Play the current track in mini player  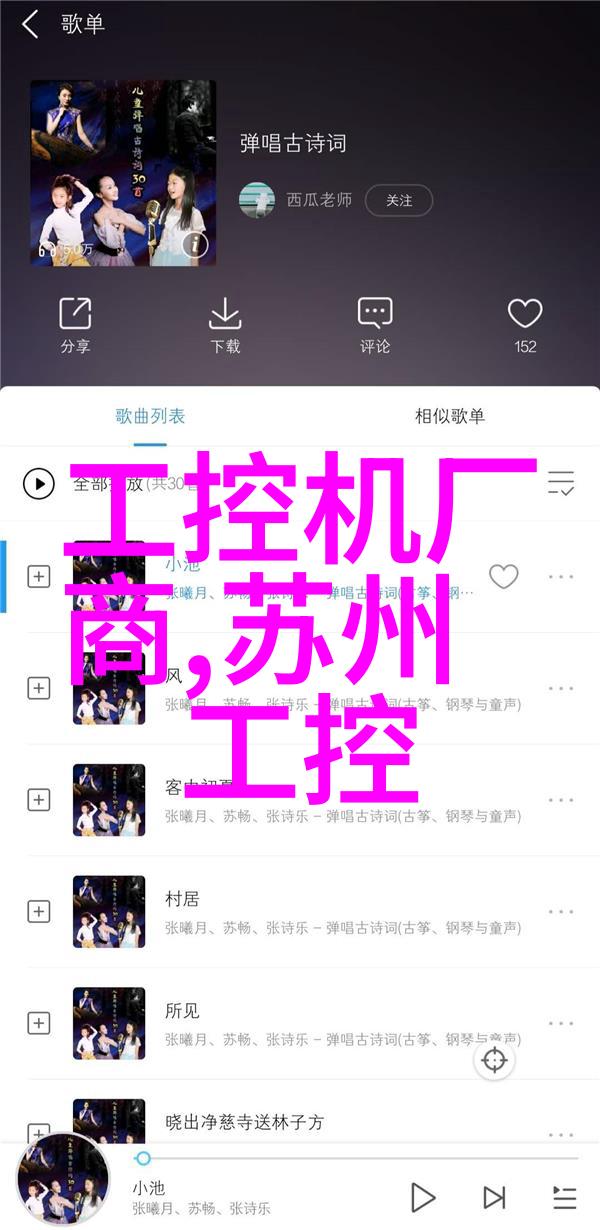coord(423,1197)
